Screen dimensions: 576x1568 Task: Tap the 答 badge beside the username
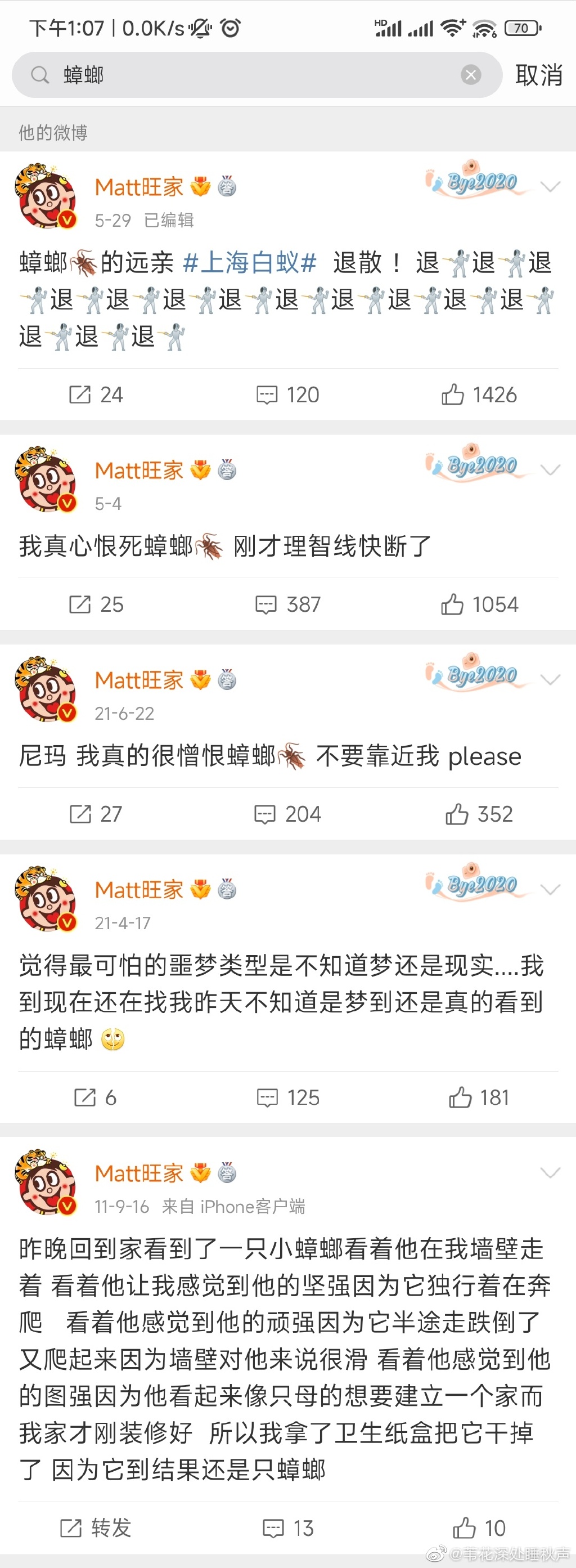(x=228, y=186)
